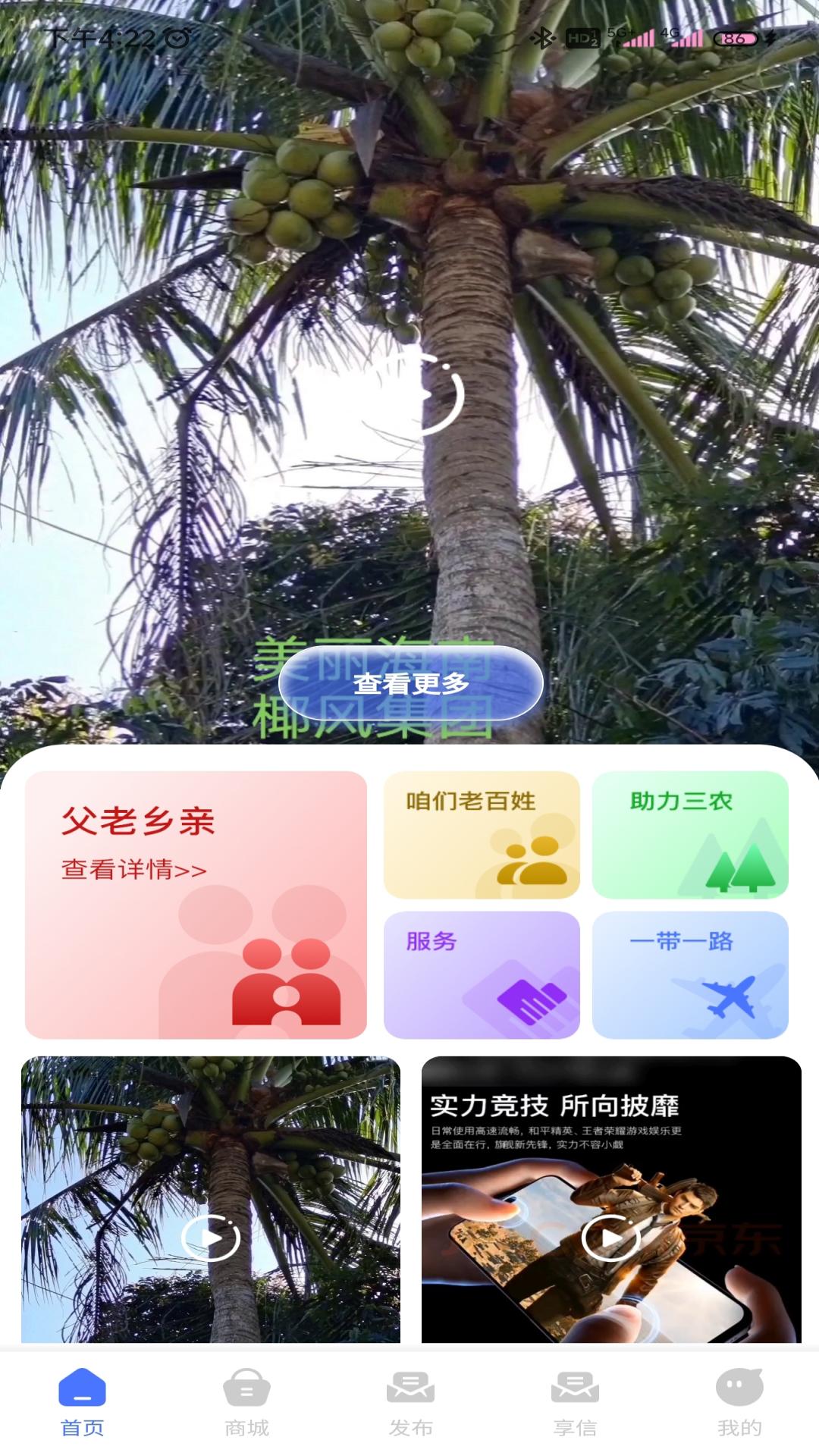This screenshot has height=1456, width=819.
Task: Tap the 查看更多 button
Action: [x=410, y=683]
